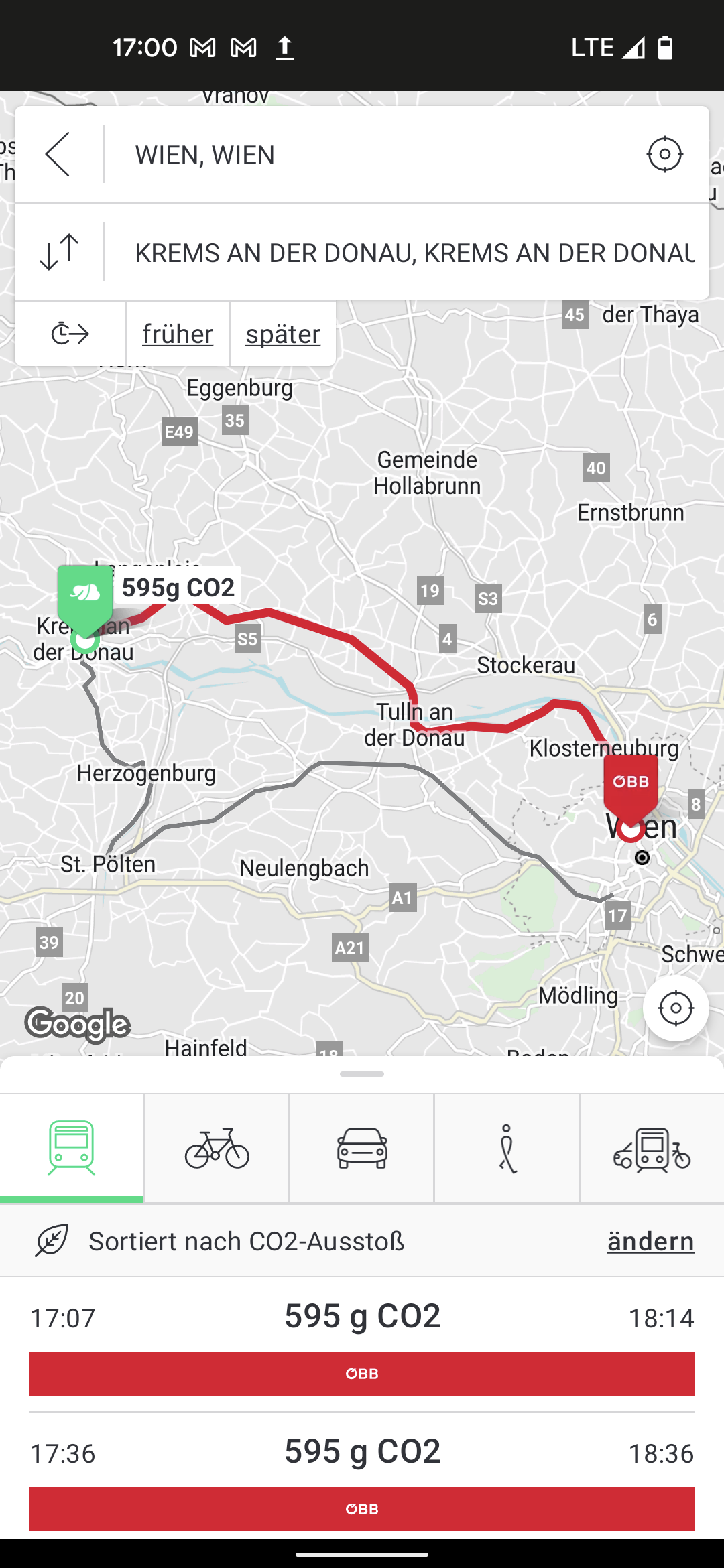Tap the current location crosshair on the map
This screenshot has width=724, height=1568.
(x=676, y=1006)
